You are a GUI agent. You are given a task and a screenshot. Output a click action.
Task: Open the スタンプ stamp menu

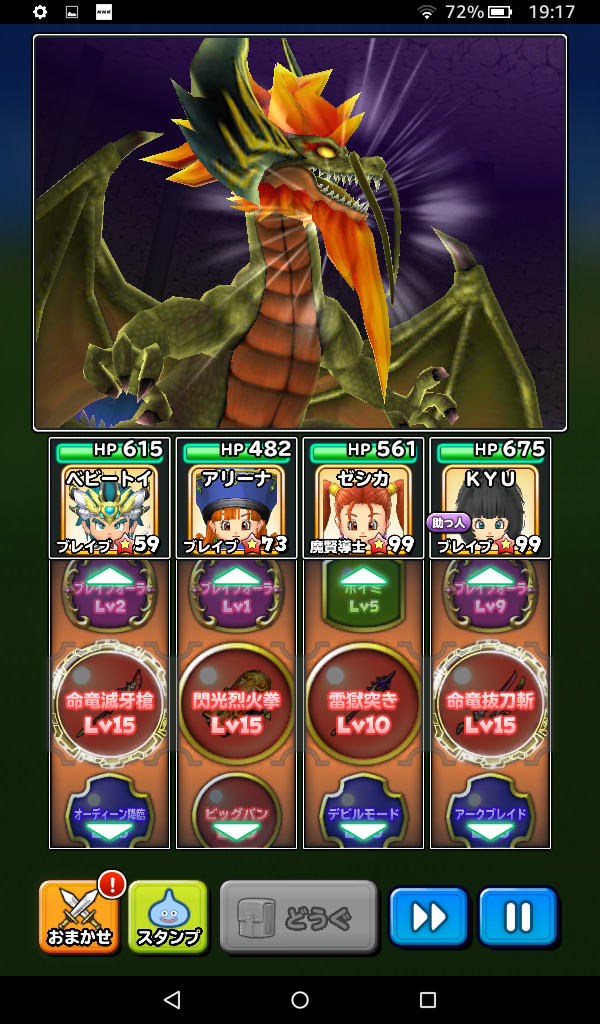[167, 917]
